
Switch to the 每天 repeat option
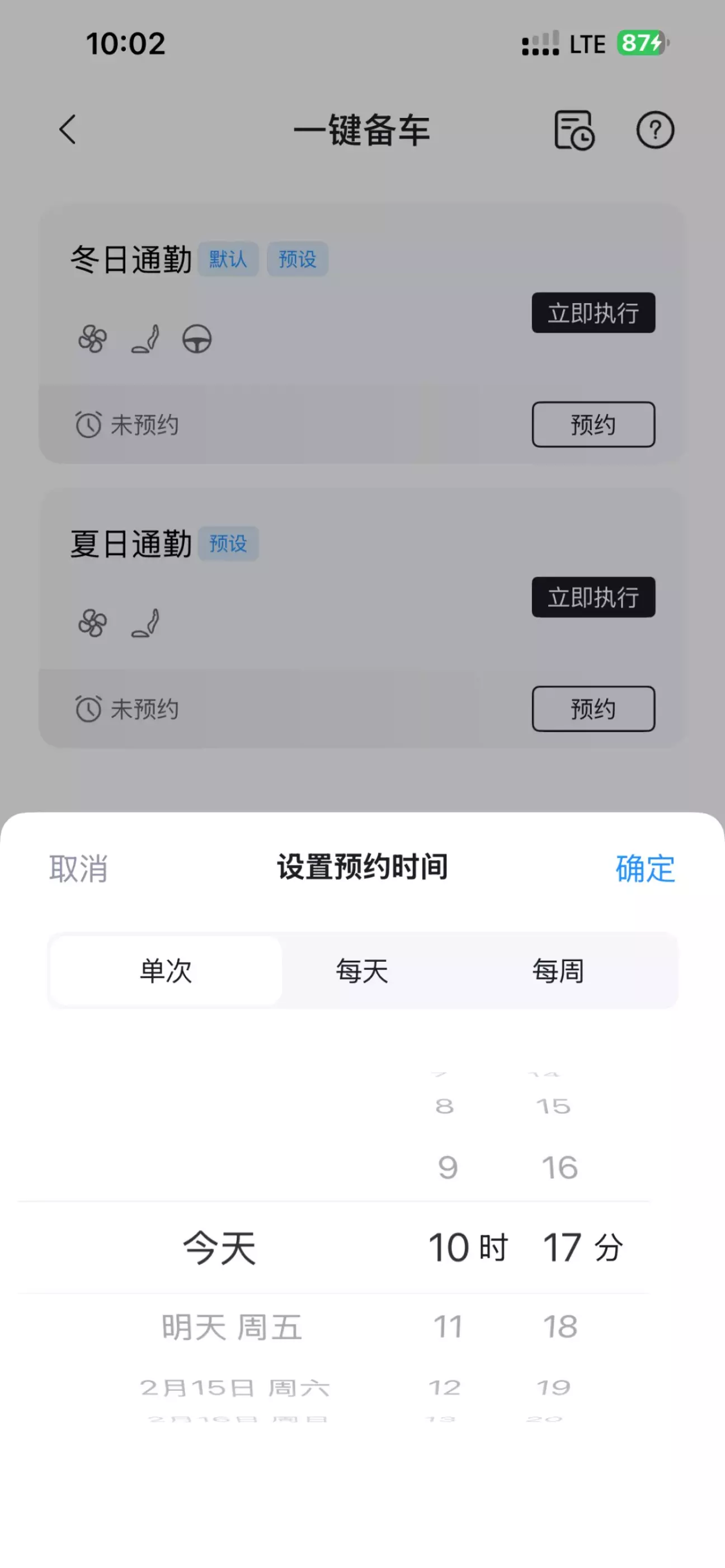pos(362,970)
